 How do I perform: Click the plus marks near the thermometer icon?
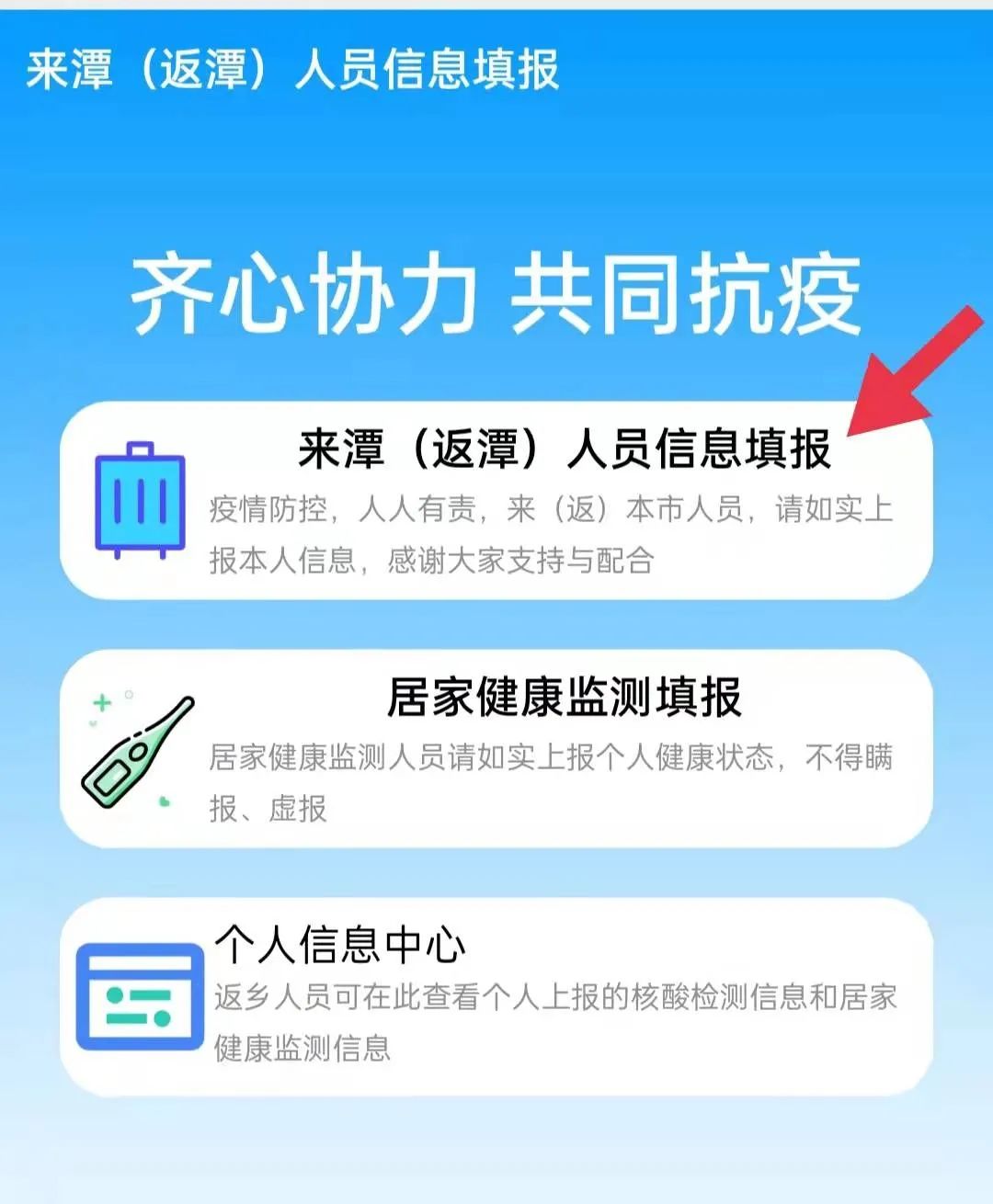click(x=104, y=703)
